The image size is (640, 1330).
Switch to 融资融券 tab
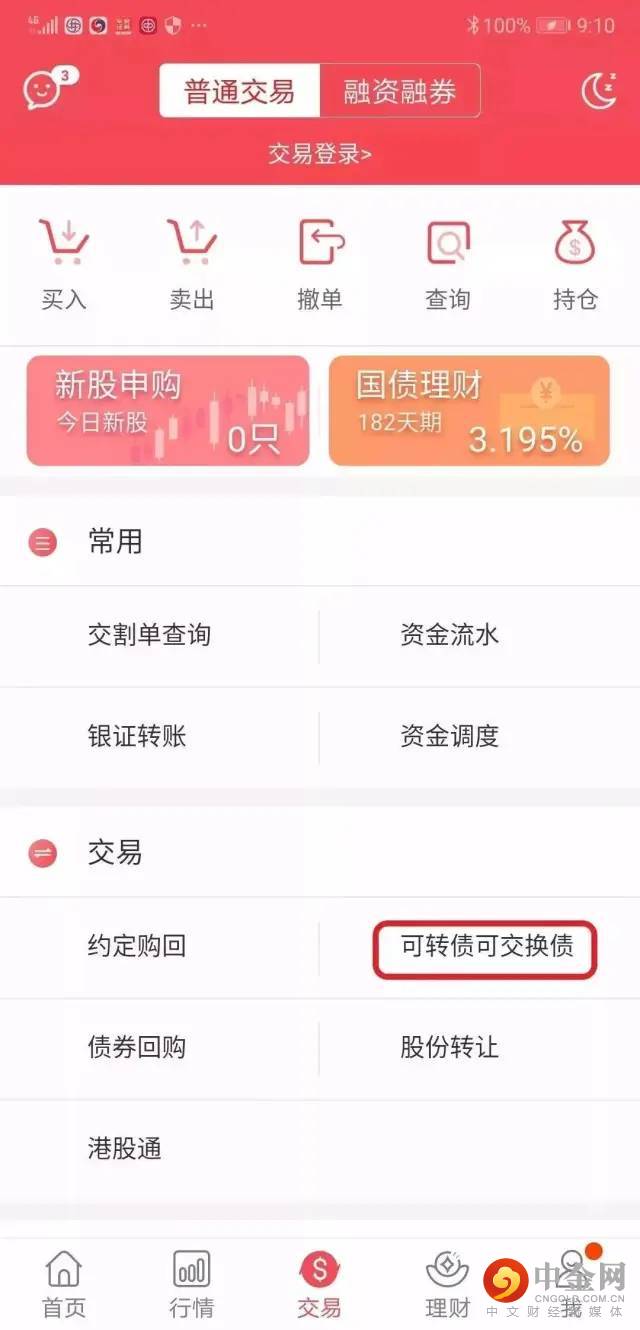point(399,92)
